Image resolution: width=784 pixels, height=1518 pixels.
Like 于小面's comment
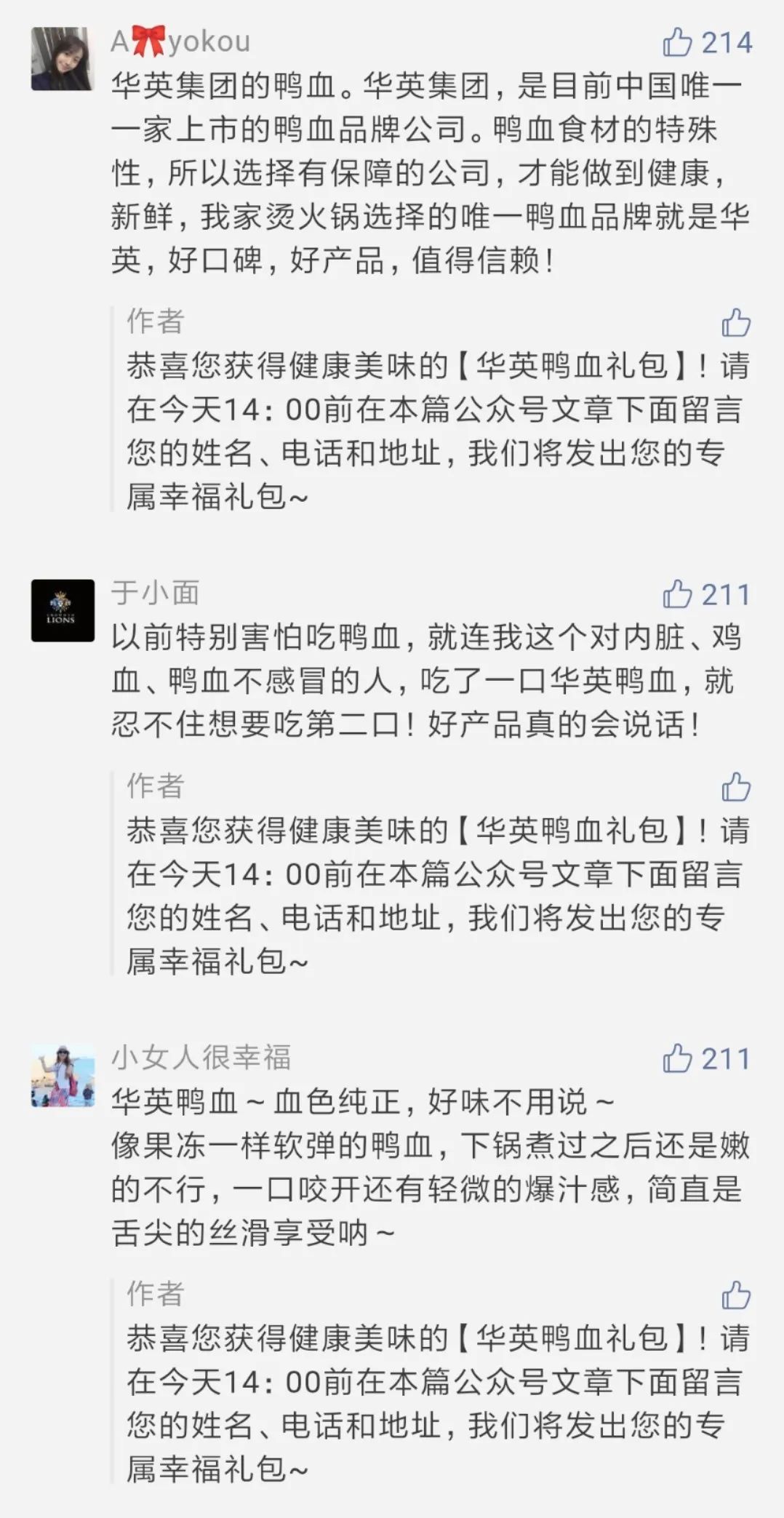coord(678,594)
